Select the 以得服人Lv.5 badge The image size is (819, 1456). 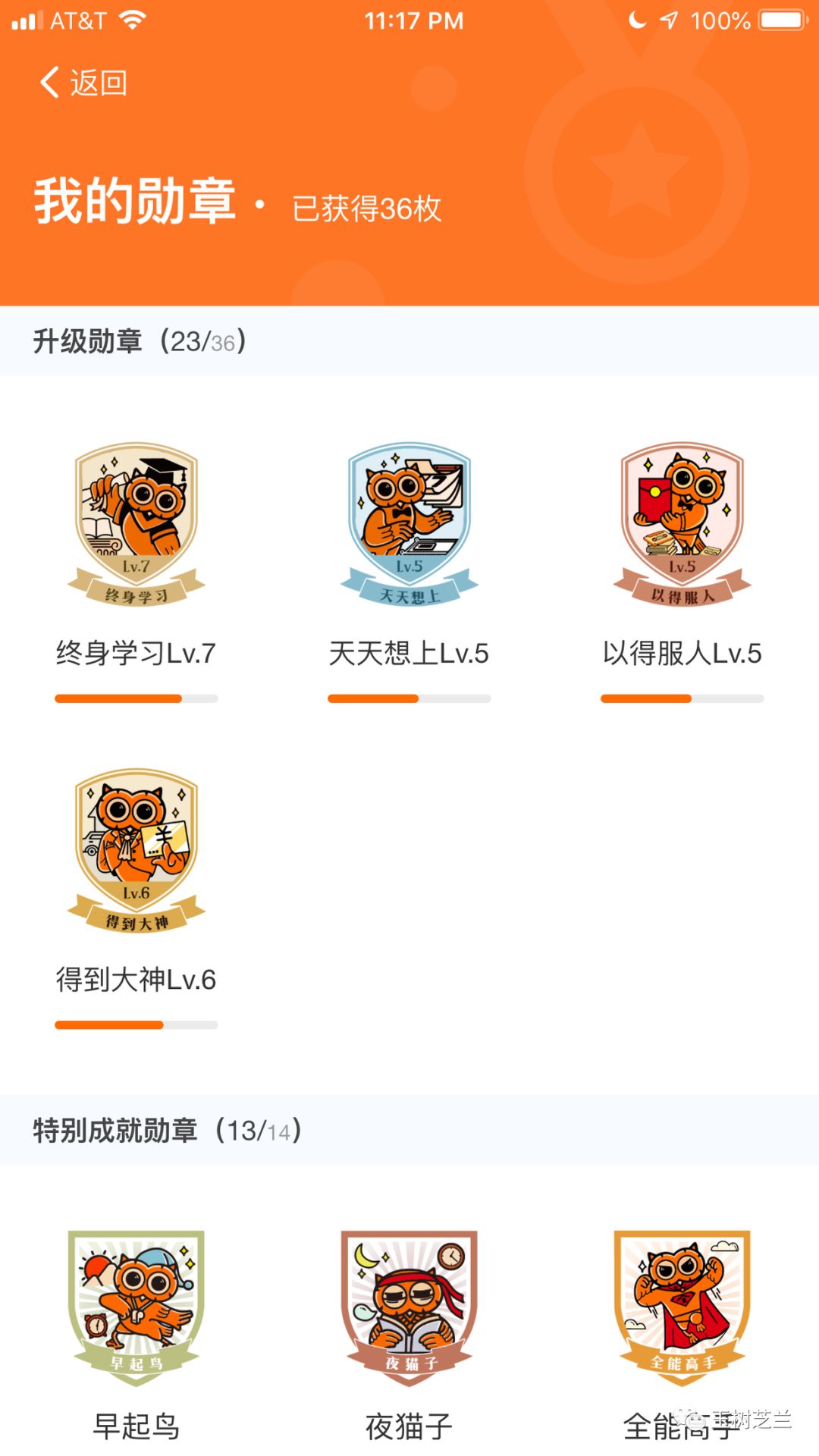pos(682,525)
